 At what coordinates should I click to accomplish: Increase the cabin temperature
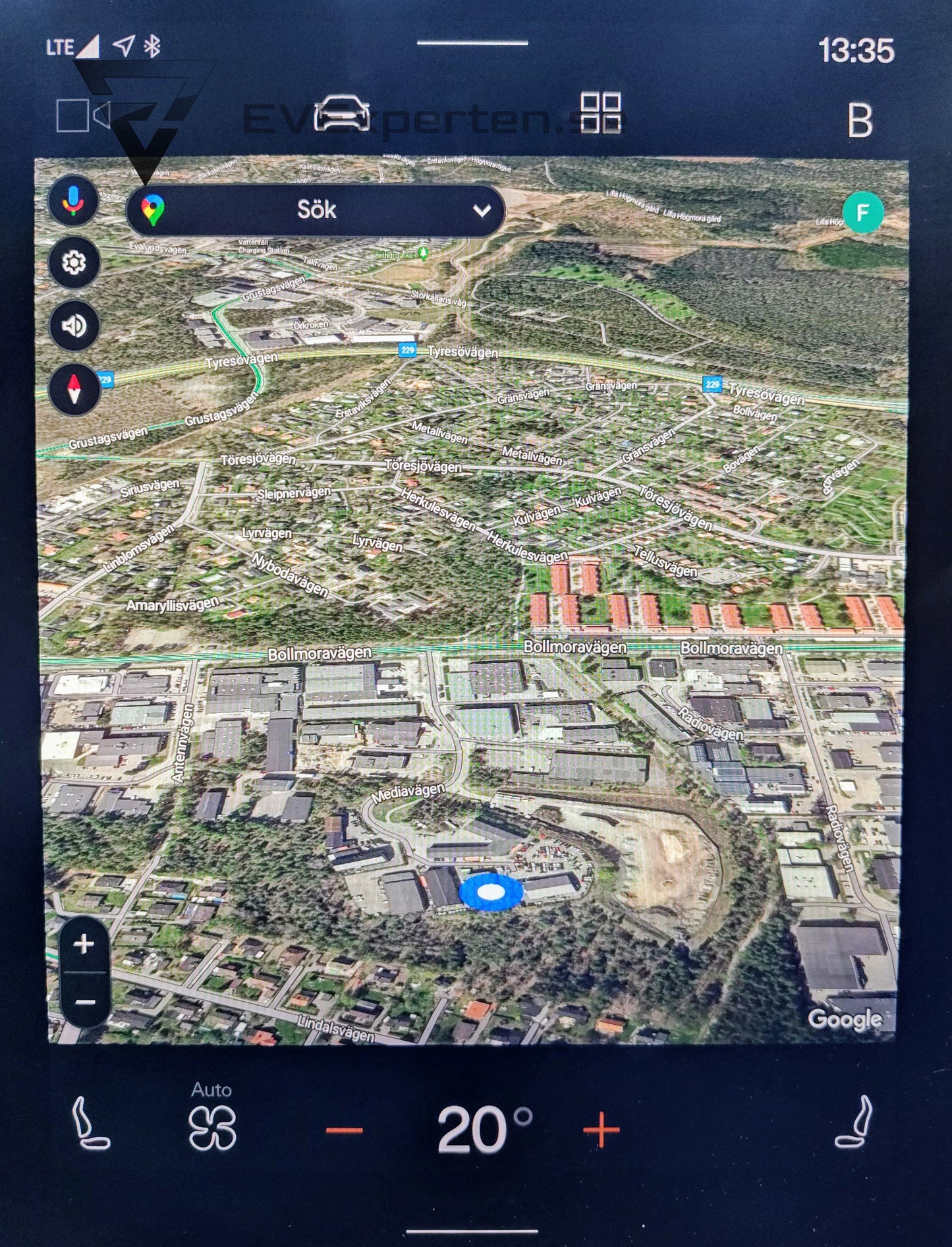pyautogui.click(x=601, y=1130)
